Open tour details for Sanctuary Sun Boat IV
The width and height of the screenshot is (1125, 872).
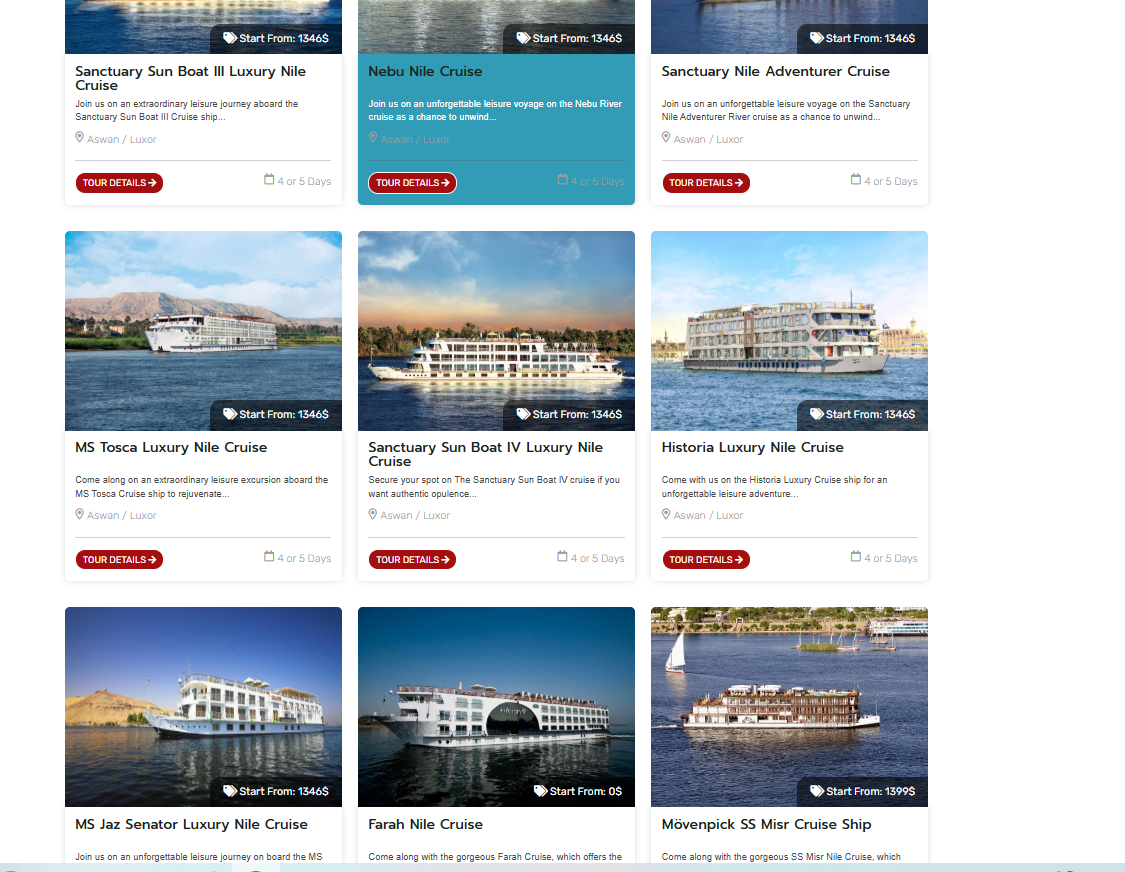pyautogui.click(x=412, y=560)
